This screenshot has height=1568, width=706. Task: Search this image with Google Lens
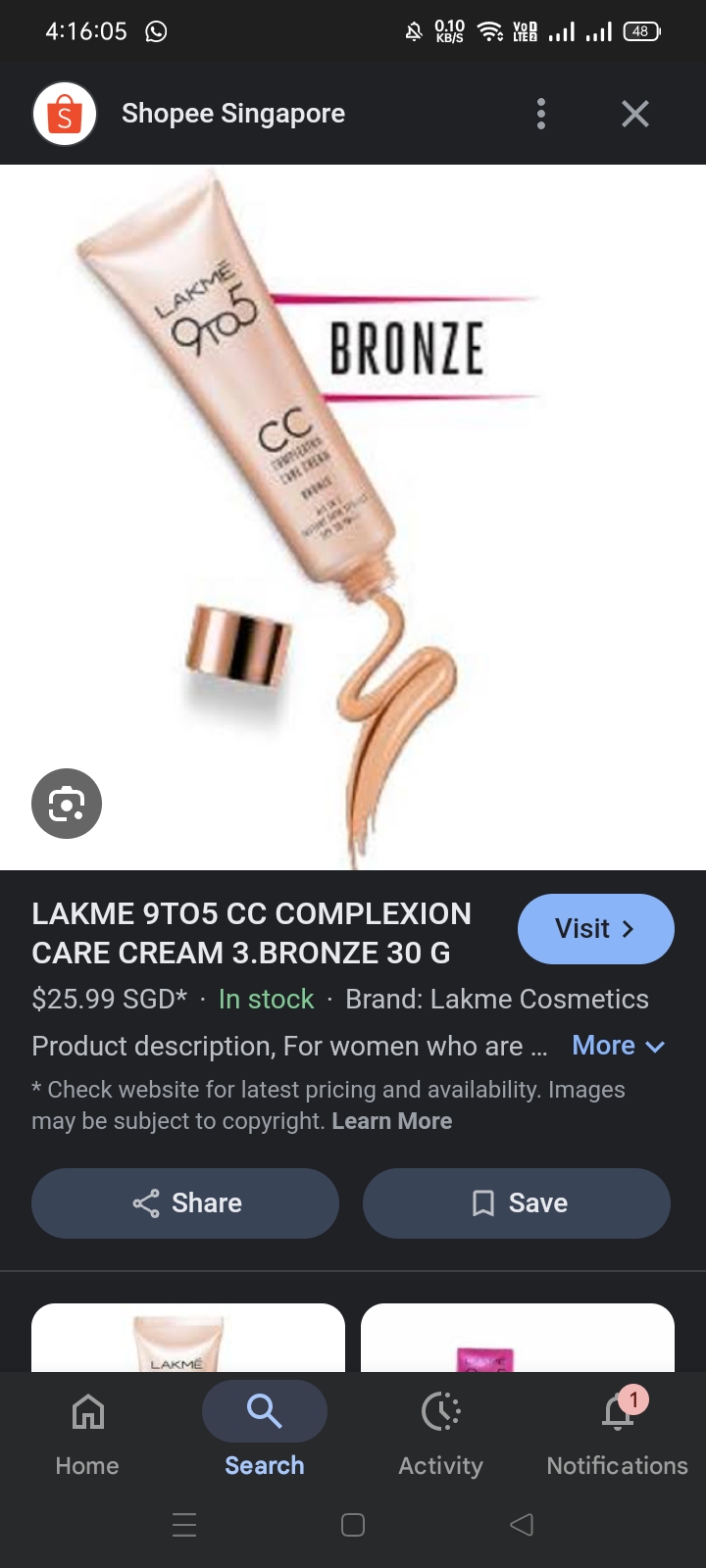[67, 804]
